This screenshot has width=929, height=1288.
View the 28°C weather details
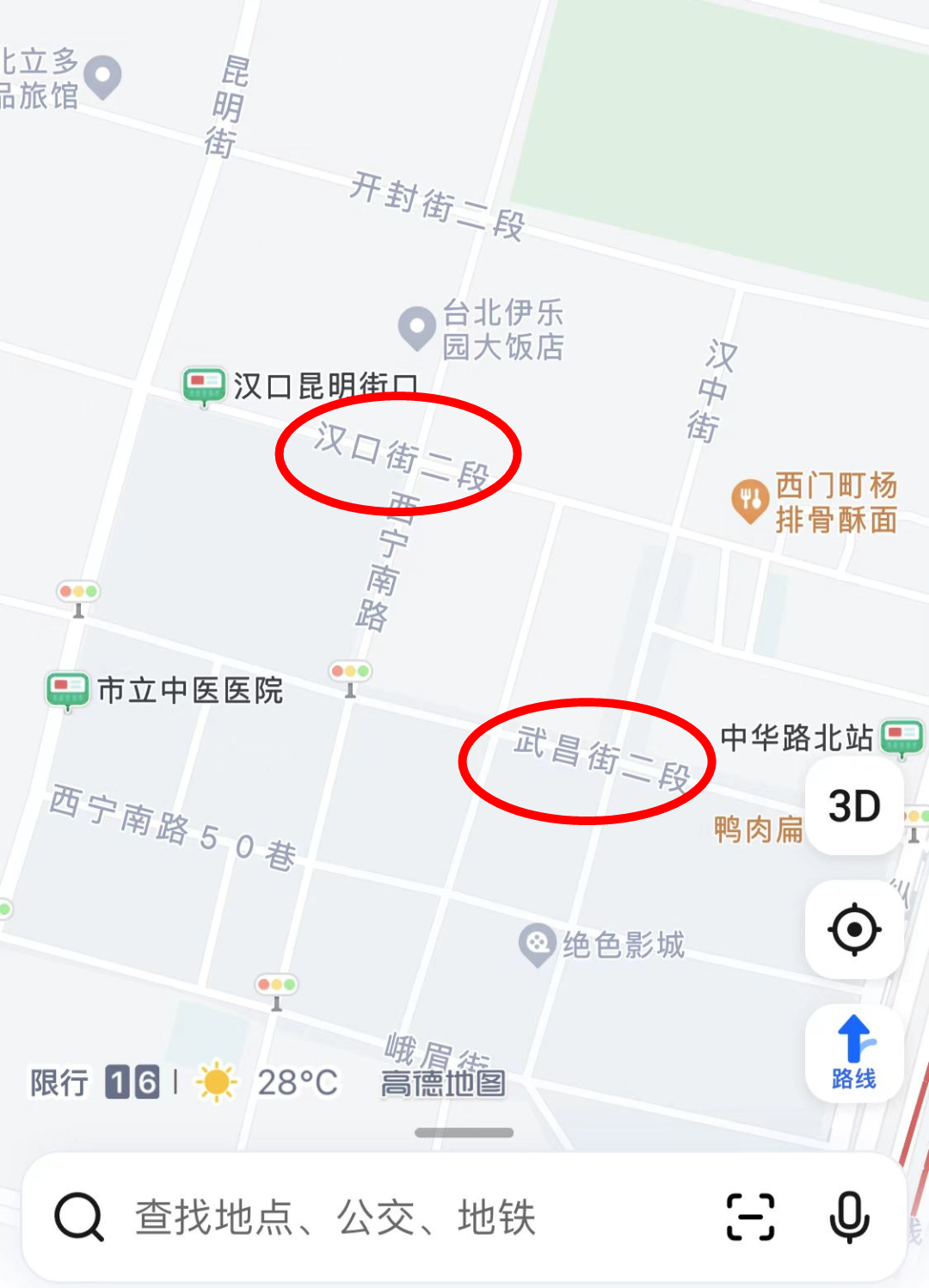tap(268, 1082)
